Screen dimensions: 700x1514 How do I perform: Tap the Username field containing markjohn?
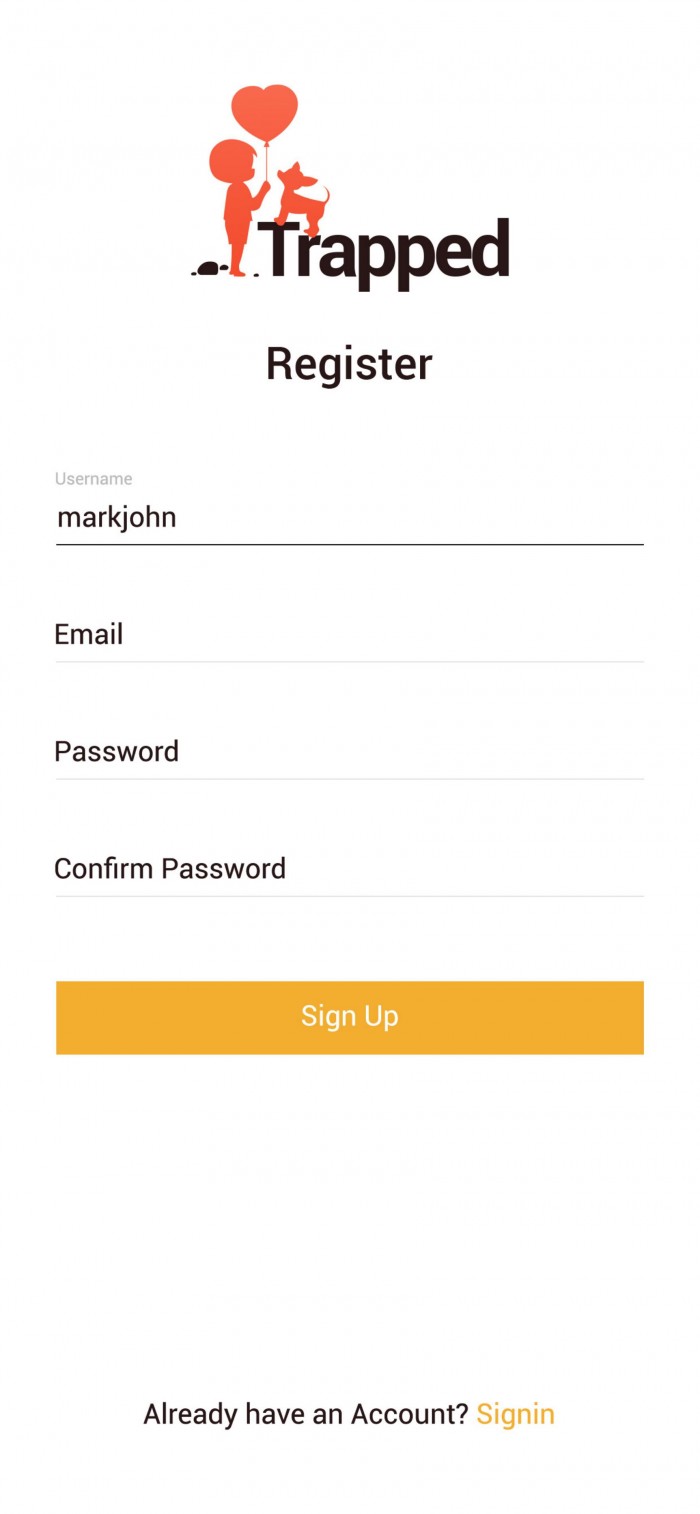(349, 517)
